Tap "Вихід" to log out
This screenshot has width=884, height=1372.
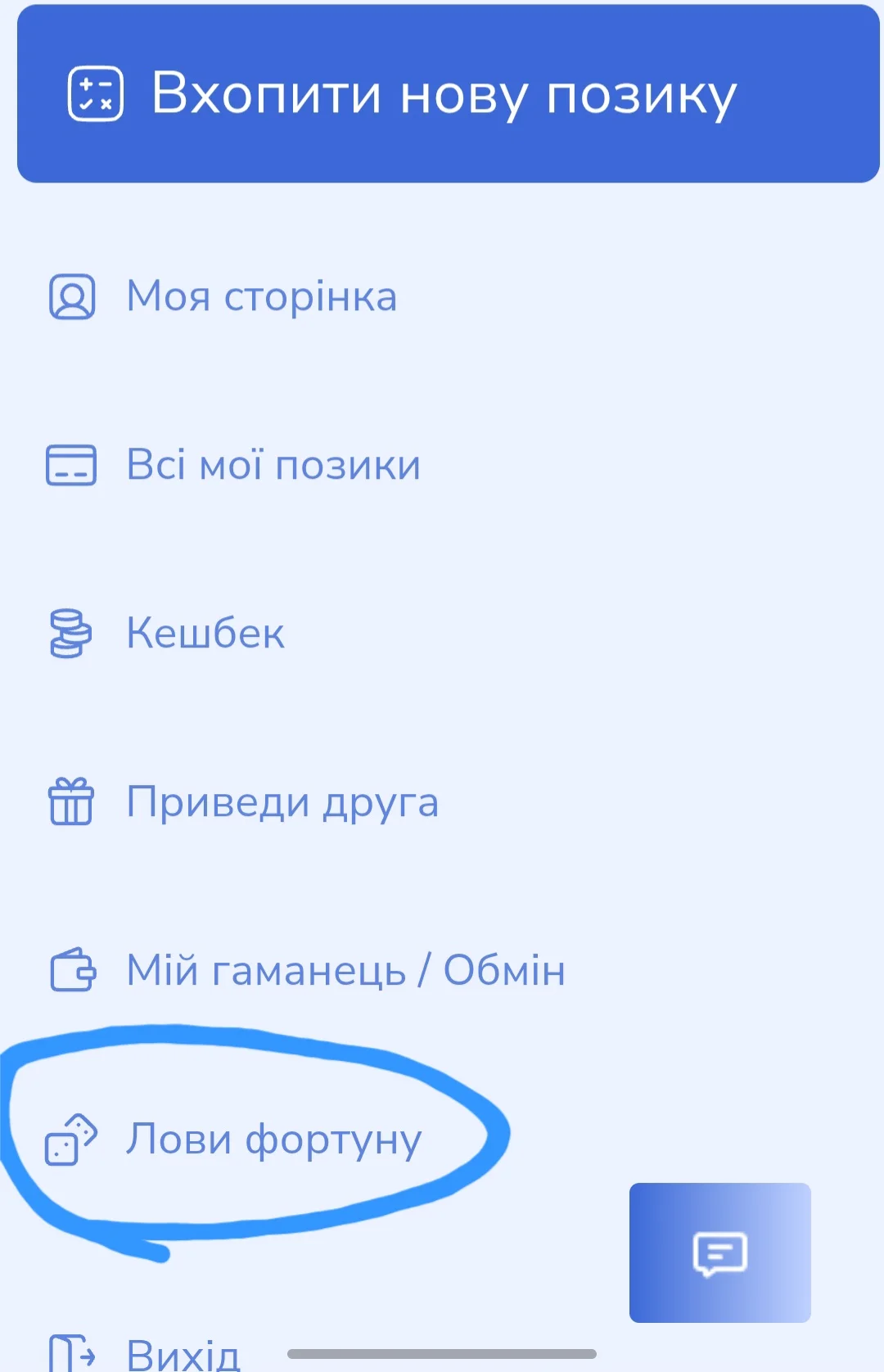tap(182, 1354)
